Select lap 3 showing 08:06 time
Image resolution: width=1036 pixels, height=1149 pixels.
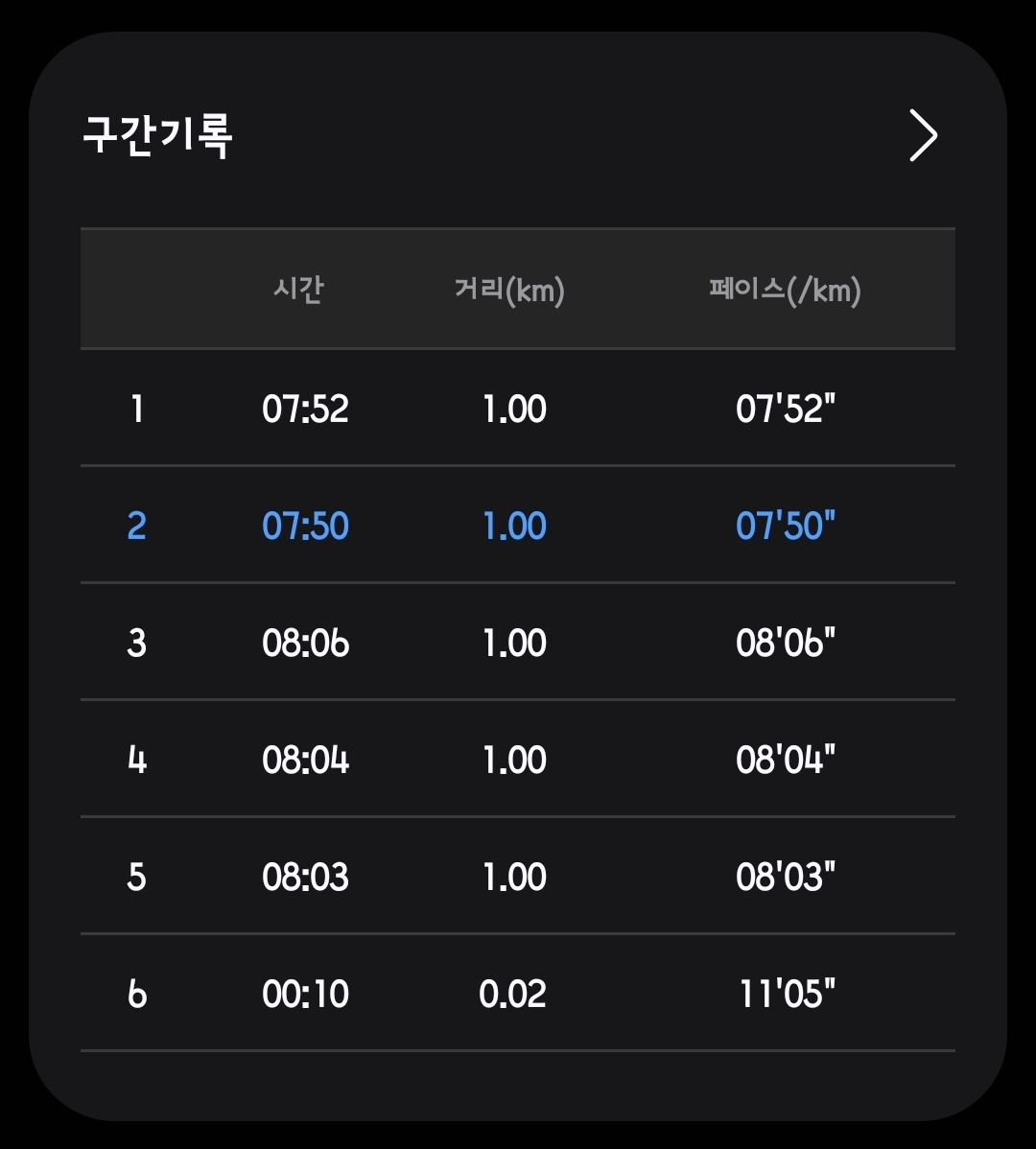(x=518, y=643)
